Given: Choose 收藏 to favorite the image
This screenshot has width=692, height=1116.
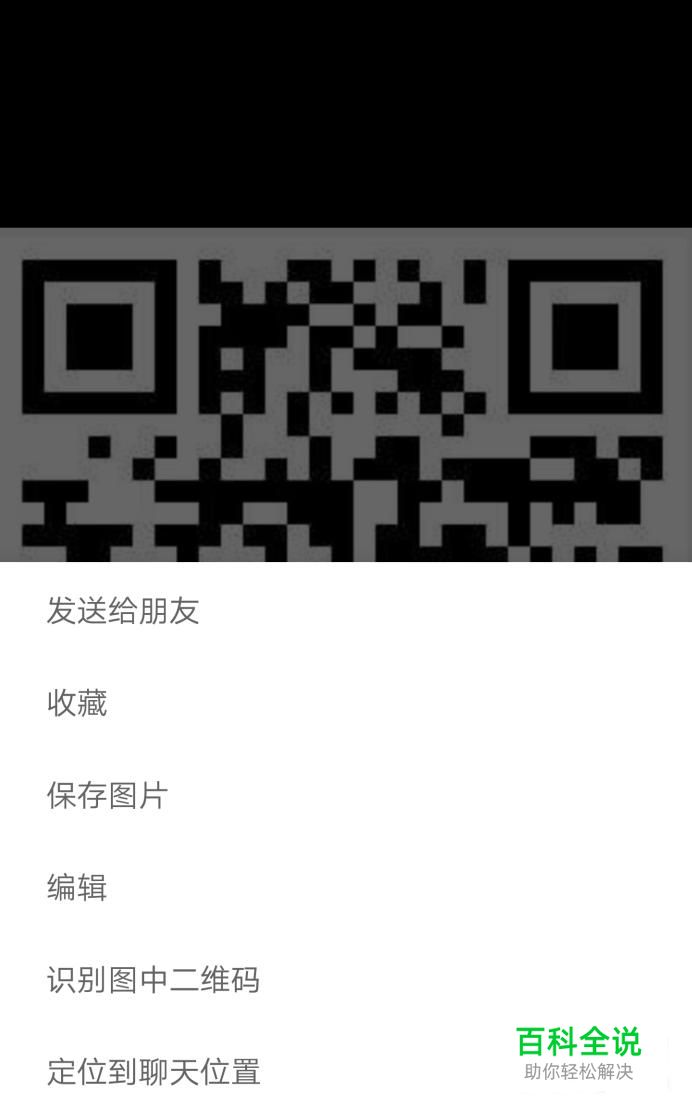Looking at the screenshot, I should (x=346, y=703).
